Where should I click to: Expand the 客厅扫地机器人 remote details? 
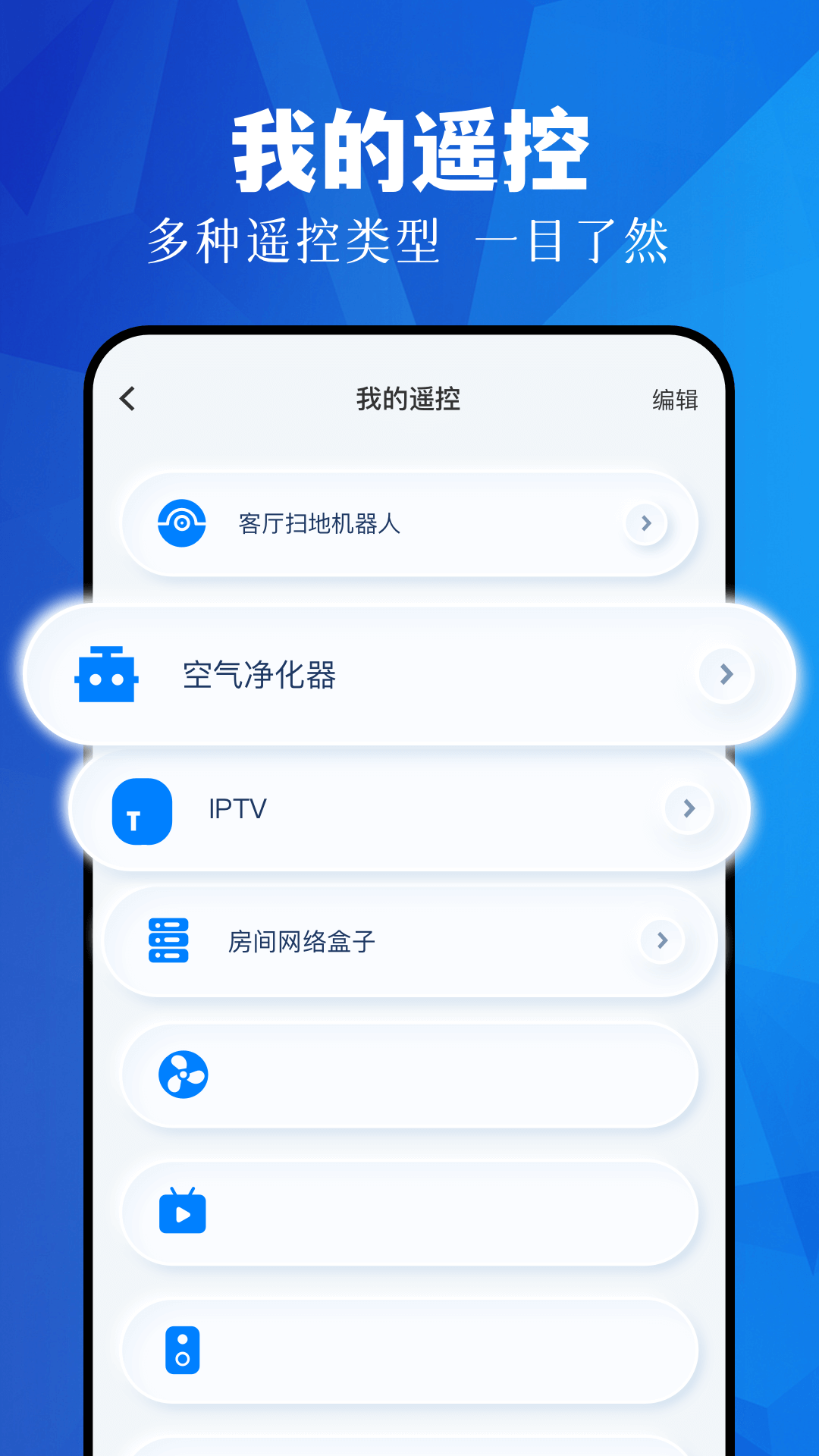pyautogui.click(x=645, y=524)
